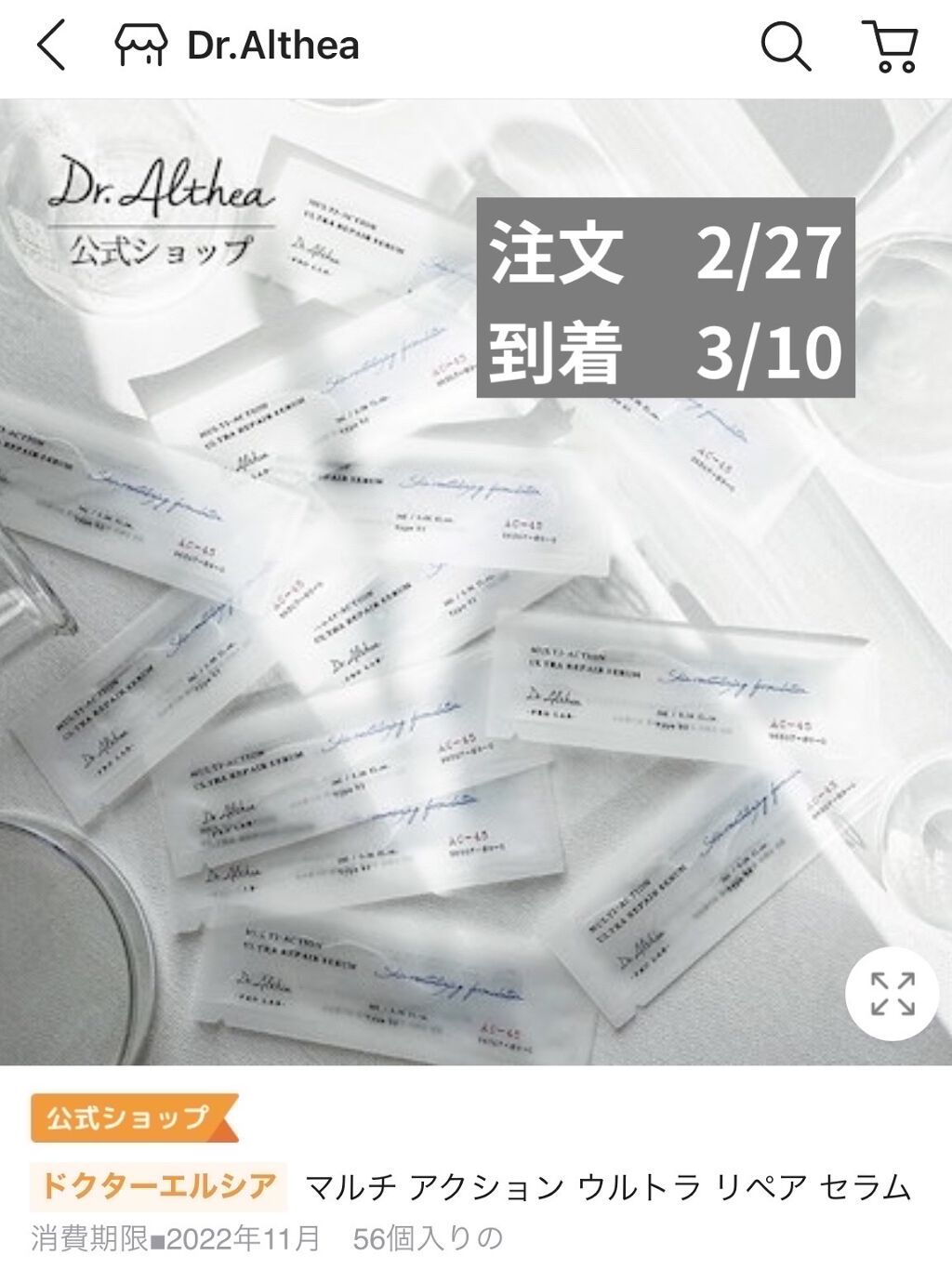This screenshot has height=1269, width=952.
Task: Open the search magnifier
Action: 786,46
